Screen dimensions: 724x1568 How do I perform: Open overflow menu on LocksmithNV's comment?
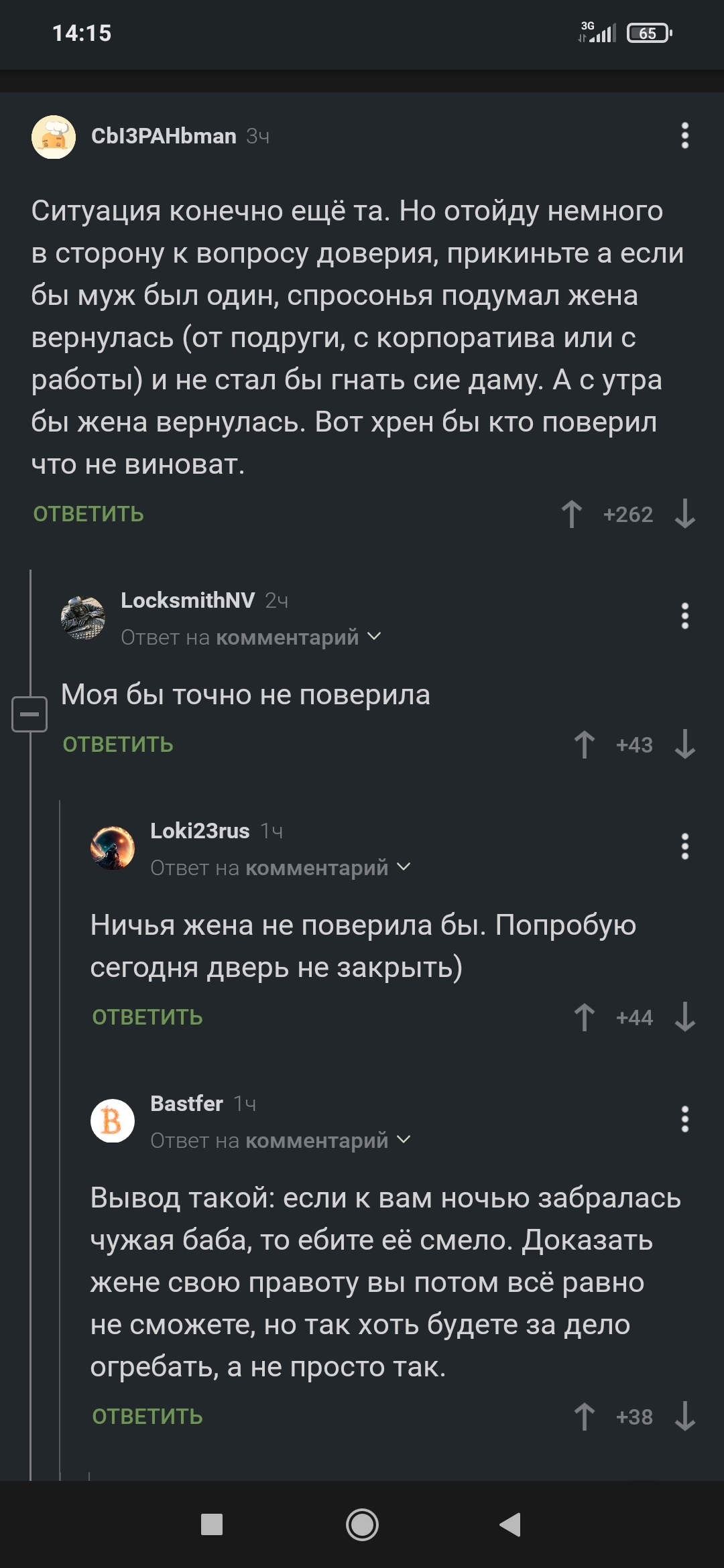click(x=684, y=616)
